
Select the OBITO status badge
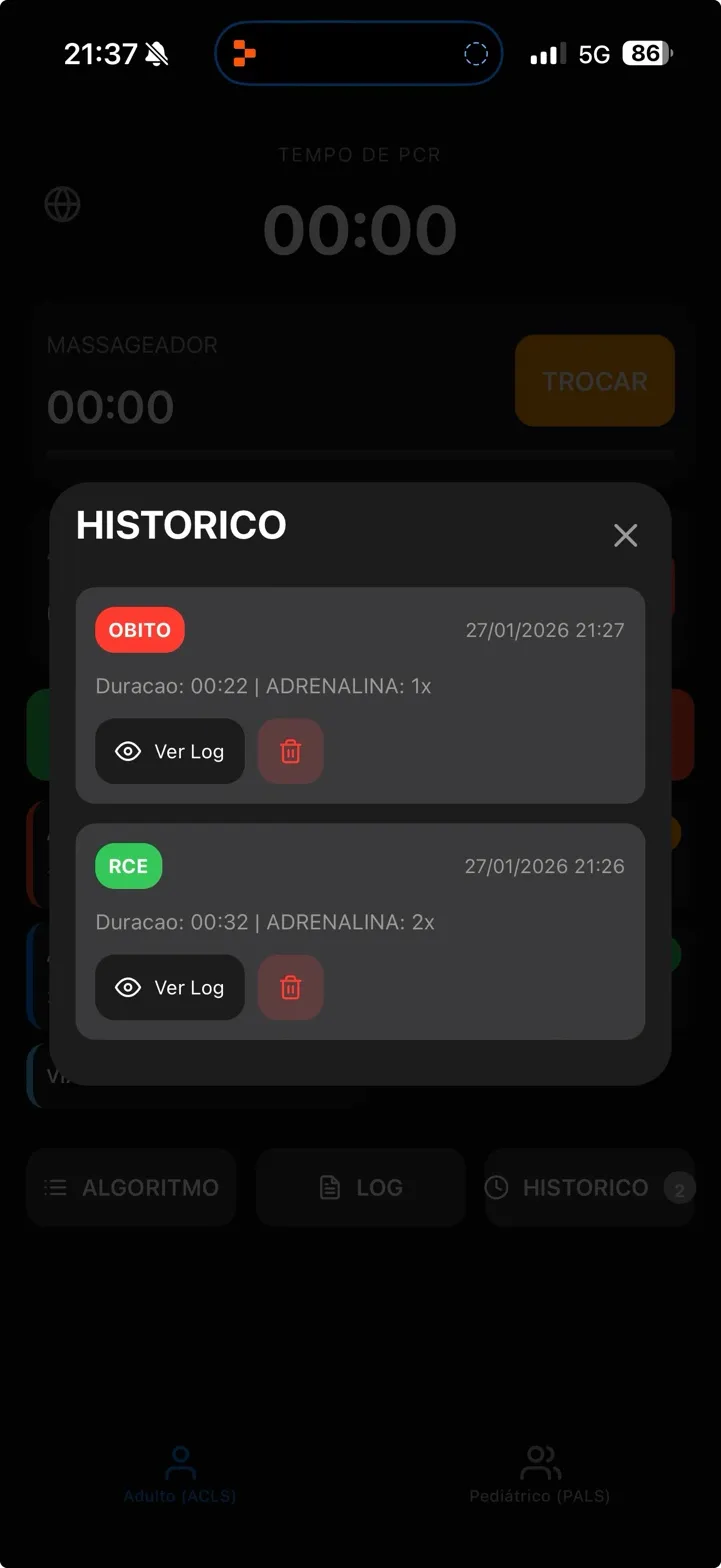(139, 630)
